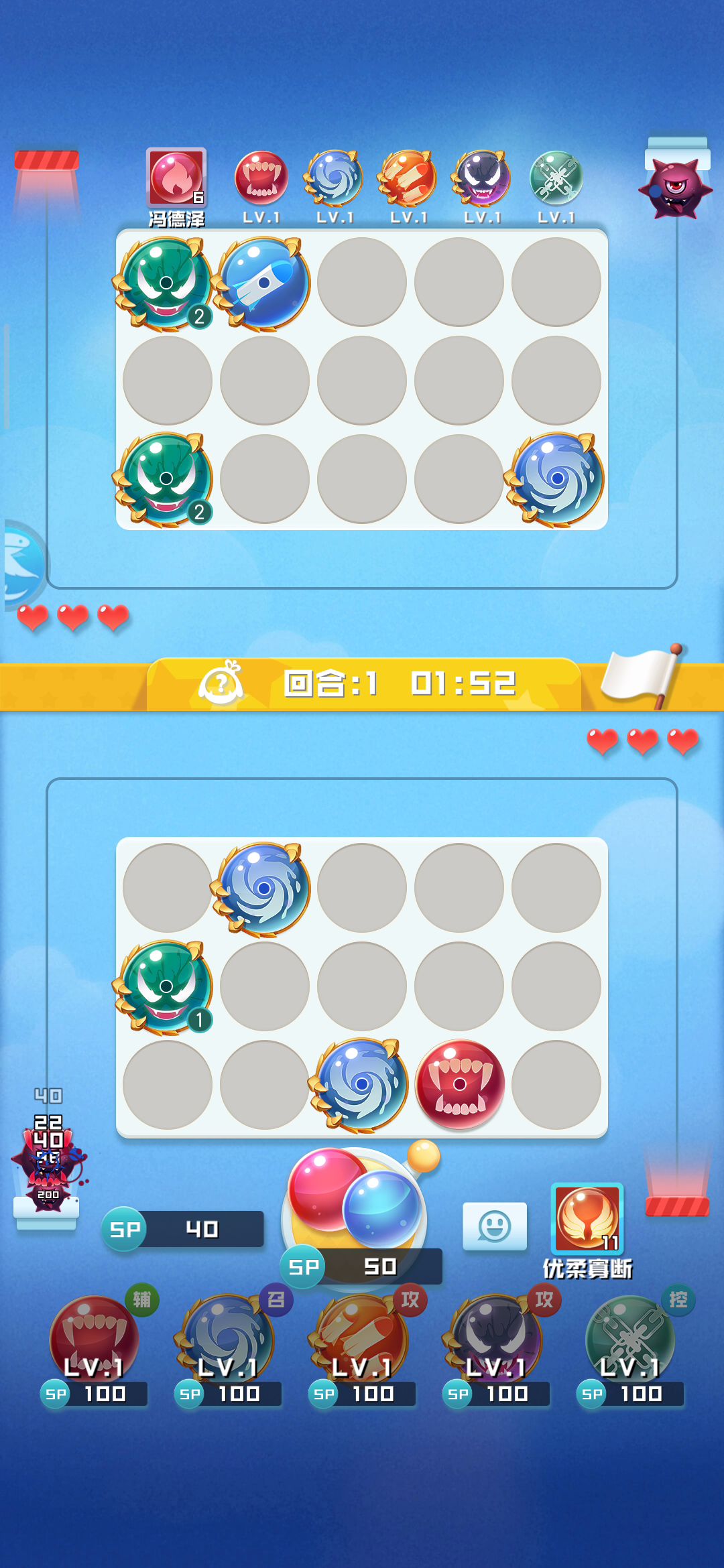
Task: Open the emoji chat button
Action: [x=495, y=1226]
